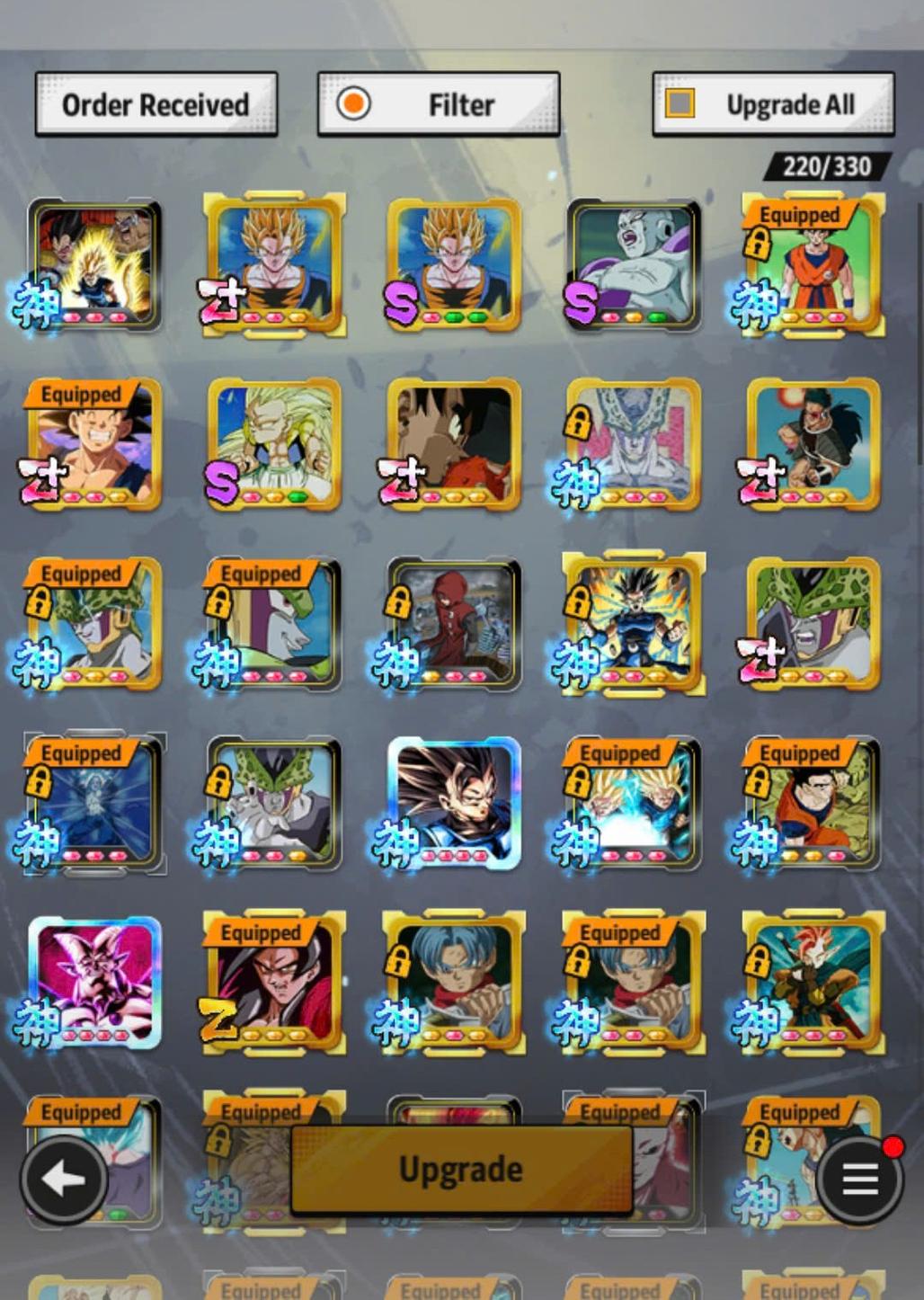Select the equipped grinning Goku equipment

pyautogui.click(x=94, y=444)
